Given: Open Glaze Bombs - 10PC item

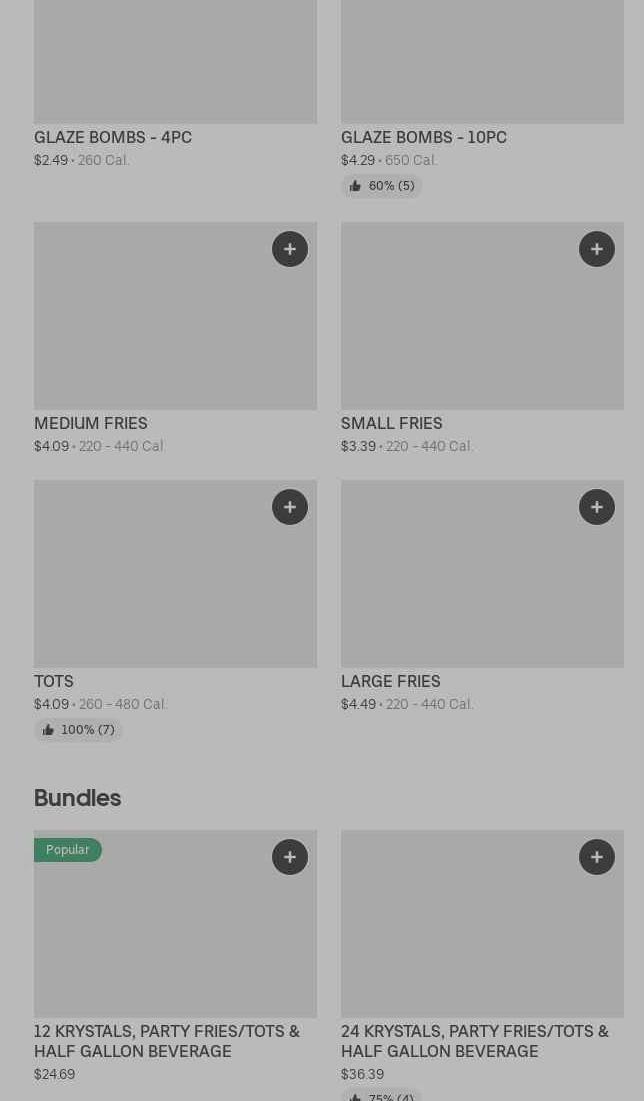Looking at the screenshot, I should 423,137.
